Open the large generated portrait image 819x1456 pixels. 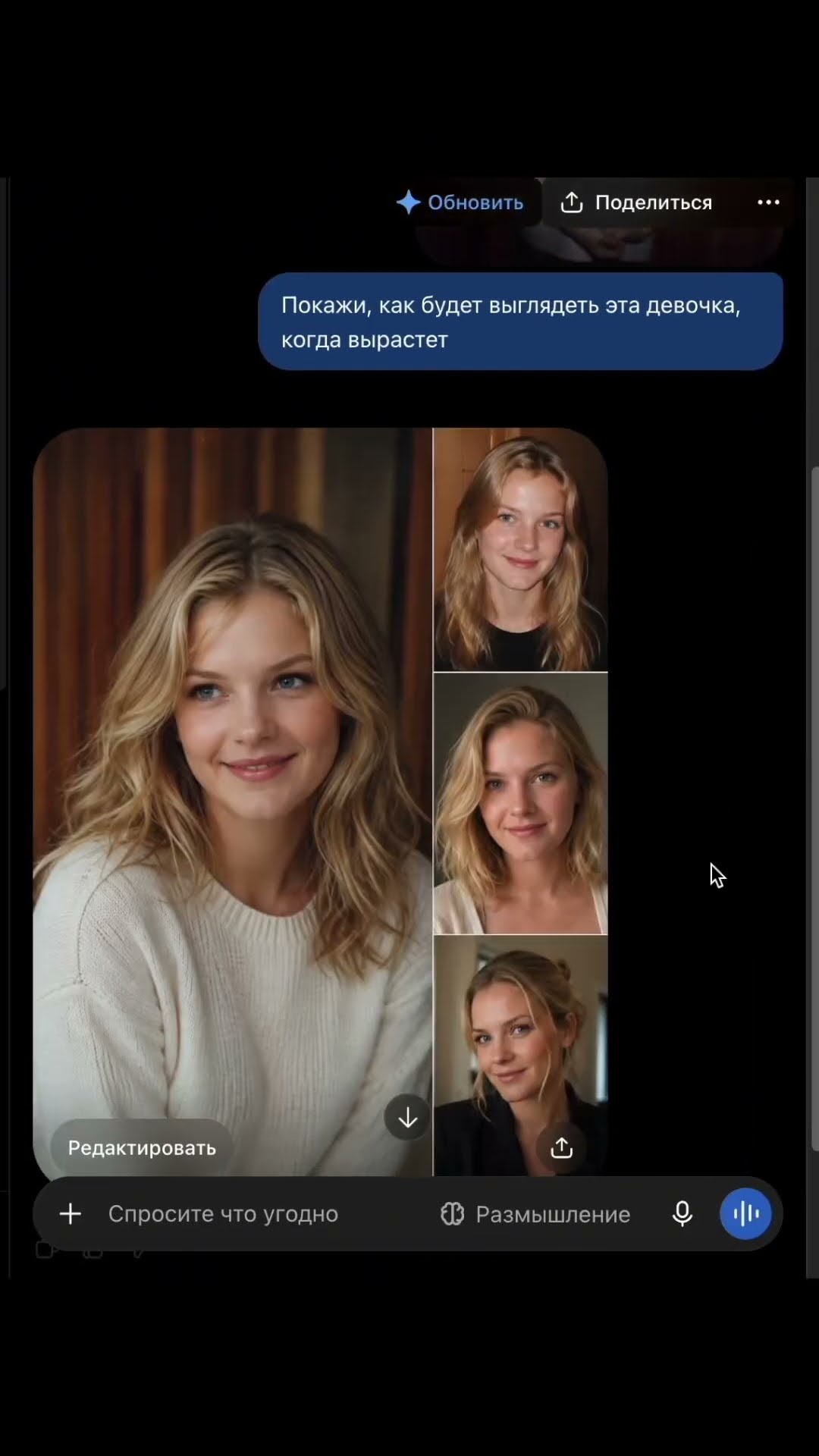coord(233,802)
